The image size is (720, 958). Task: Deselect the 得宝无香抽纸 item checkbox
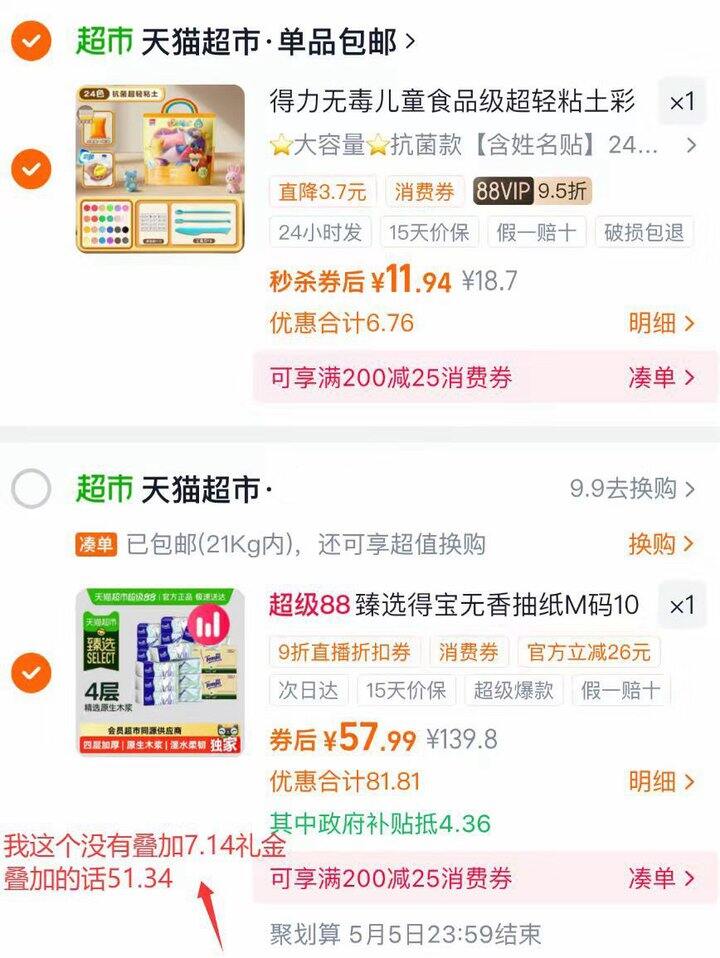click(x=31, y=672)
